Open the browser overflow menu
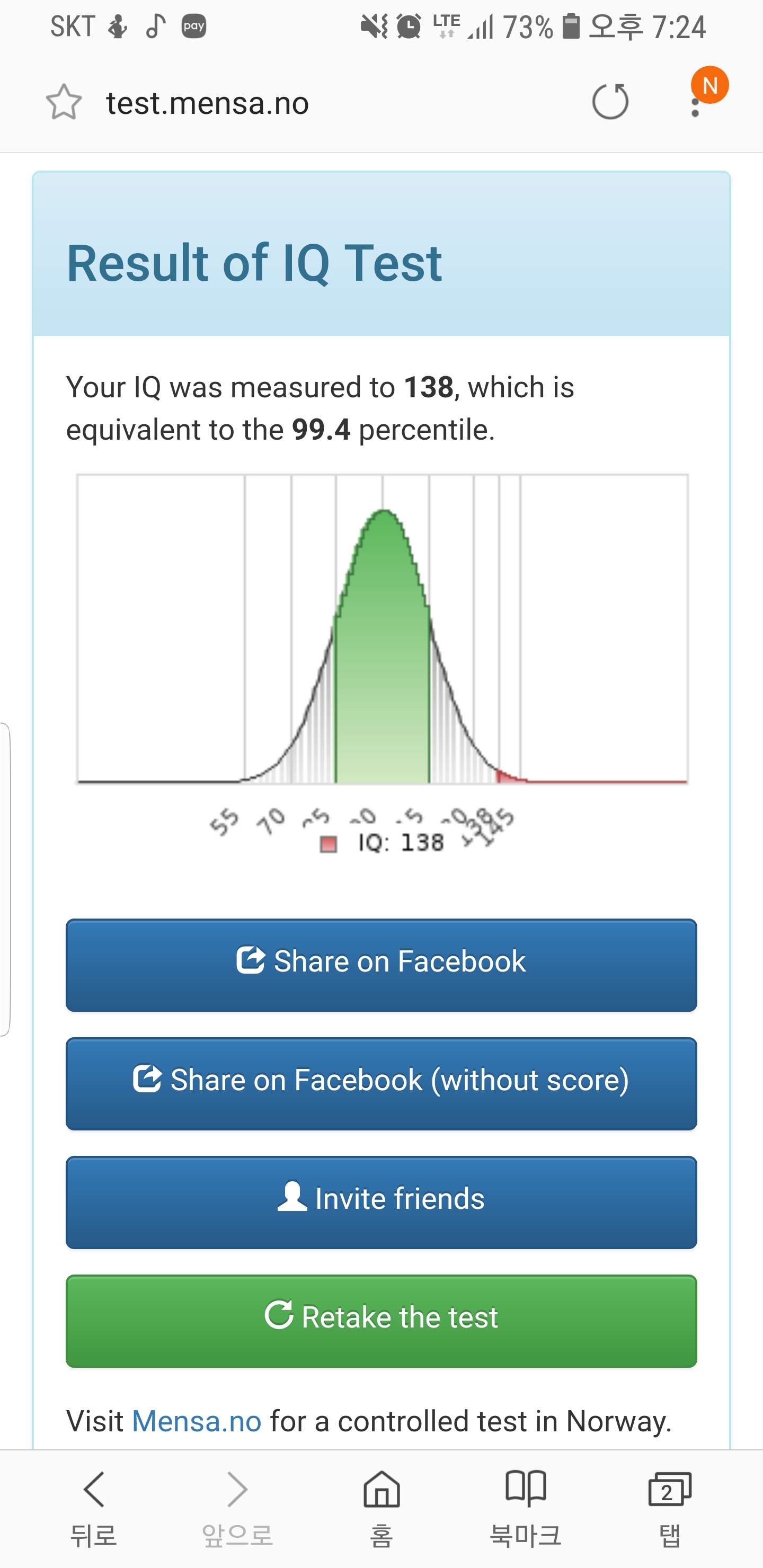Screen dimensions: 763x1568 click(x=695, y=102)
